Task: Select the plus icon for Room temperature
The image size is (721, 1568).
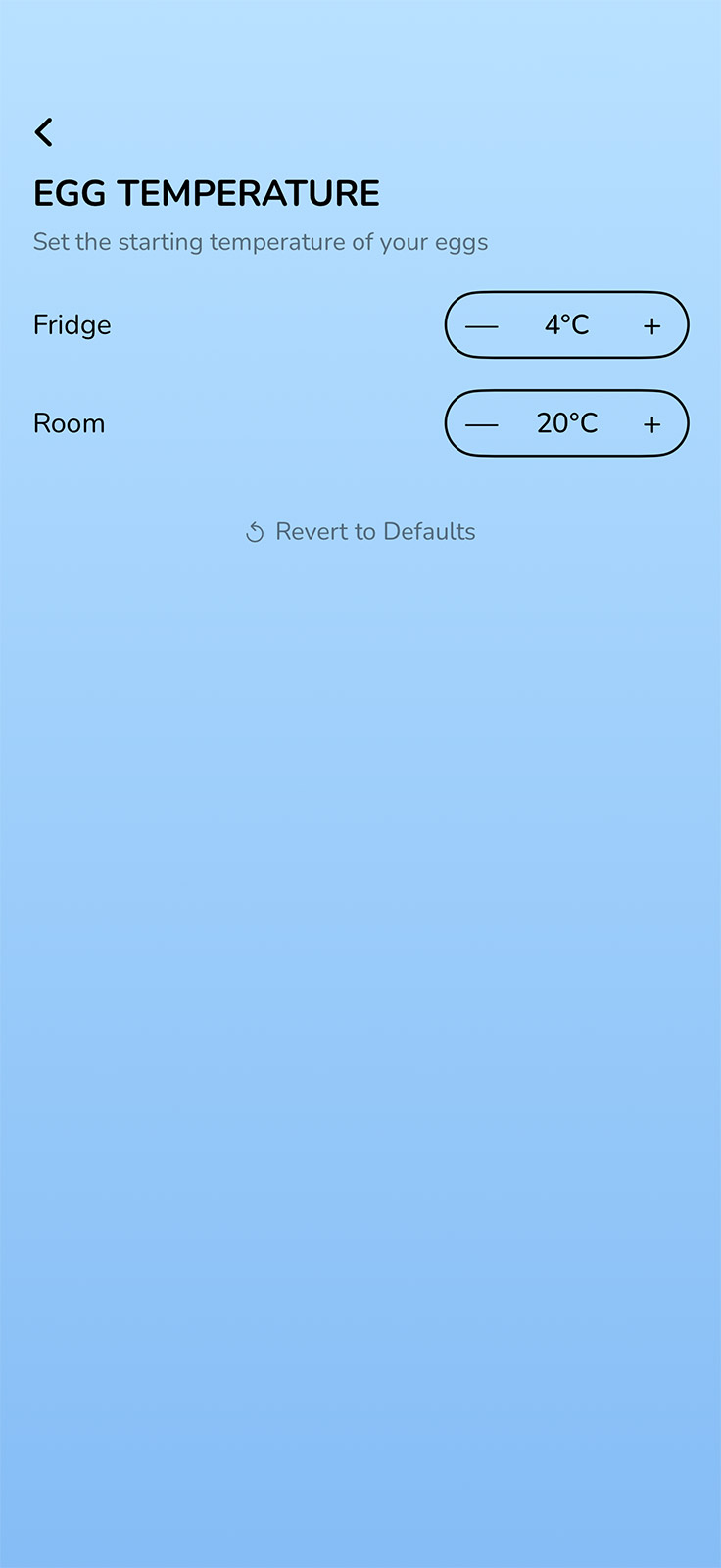Action: (651, 423)
